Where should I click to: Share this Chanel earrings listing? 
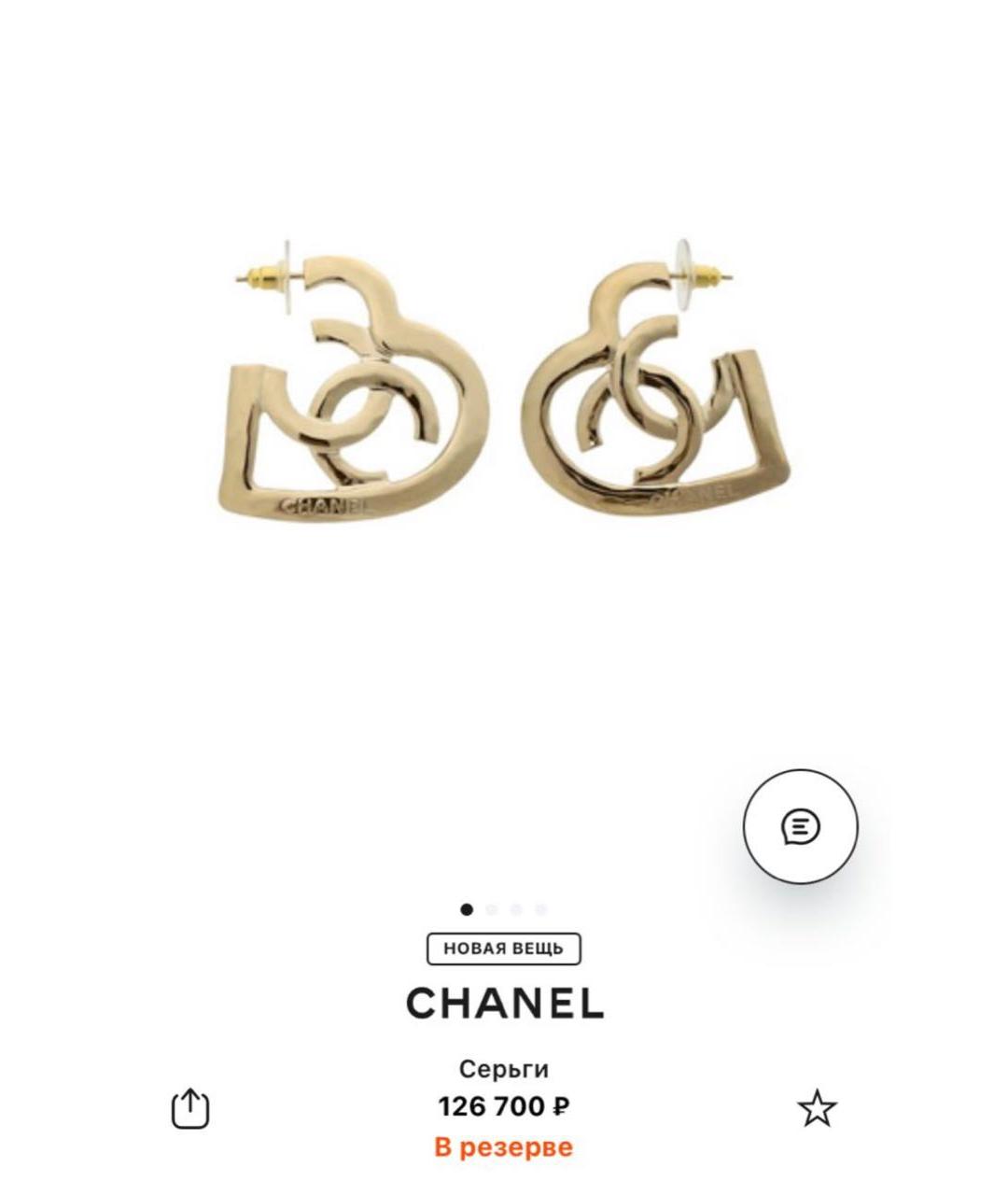pos(190,1108)
